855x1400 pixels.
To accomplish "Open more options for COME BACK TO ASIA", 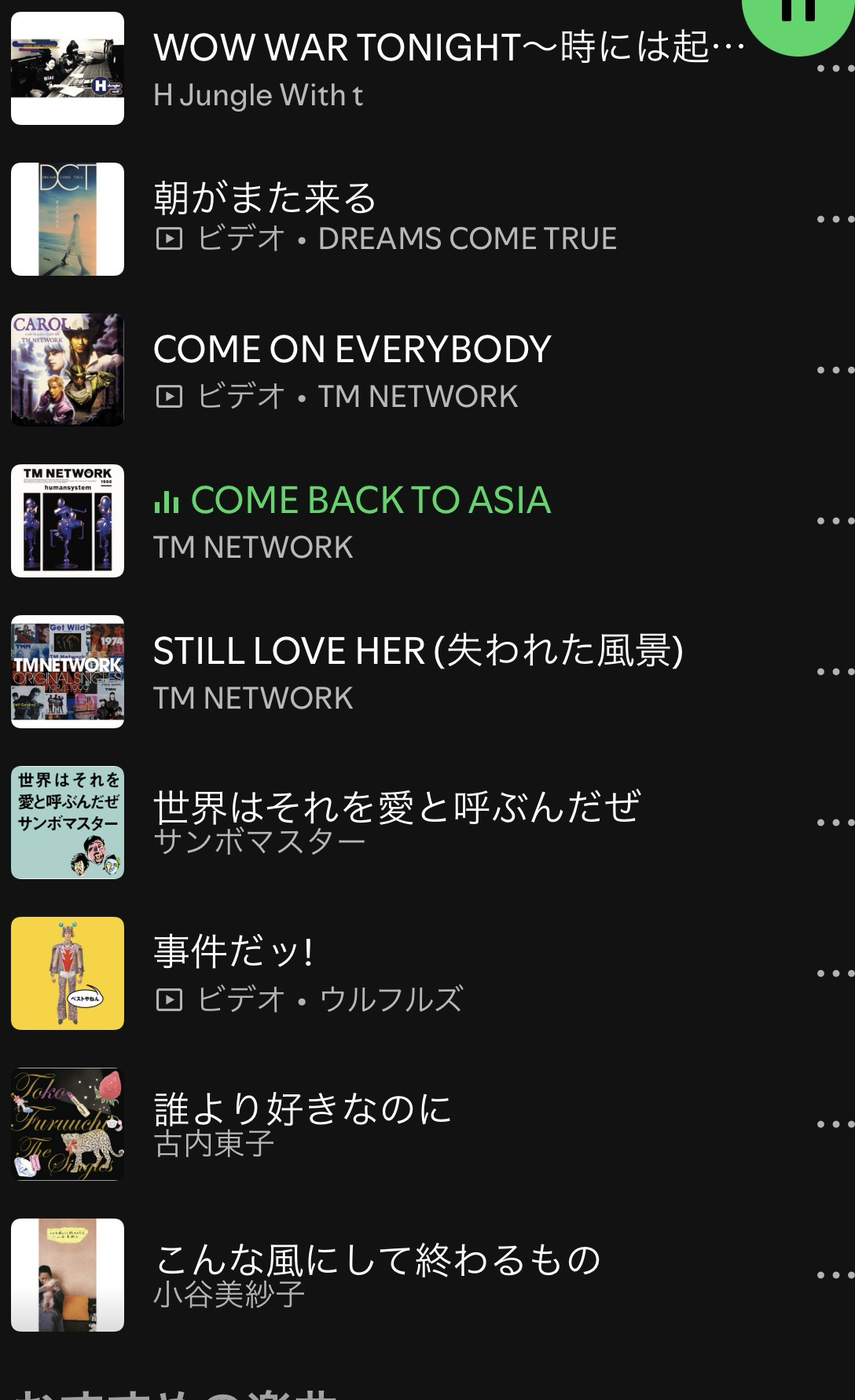I will pos(835,521).
